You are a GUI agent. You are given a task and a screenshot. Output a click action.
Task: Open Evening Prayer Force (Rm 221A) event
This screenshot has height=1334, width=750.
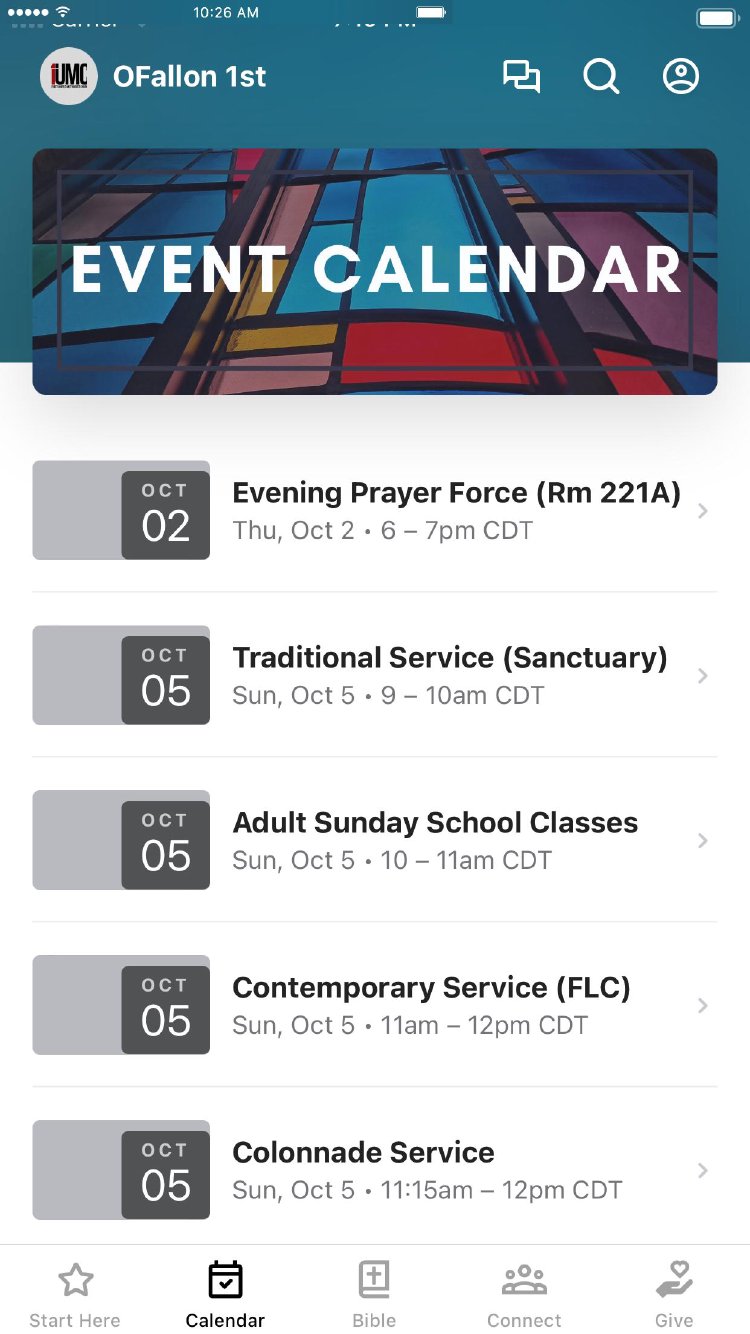tap(456, 510)
